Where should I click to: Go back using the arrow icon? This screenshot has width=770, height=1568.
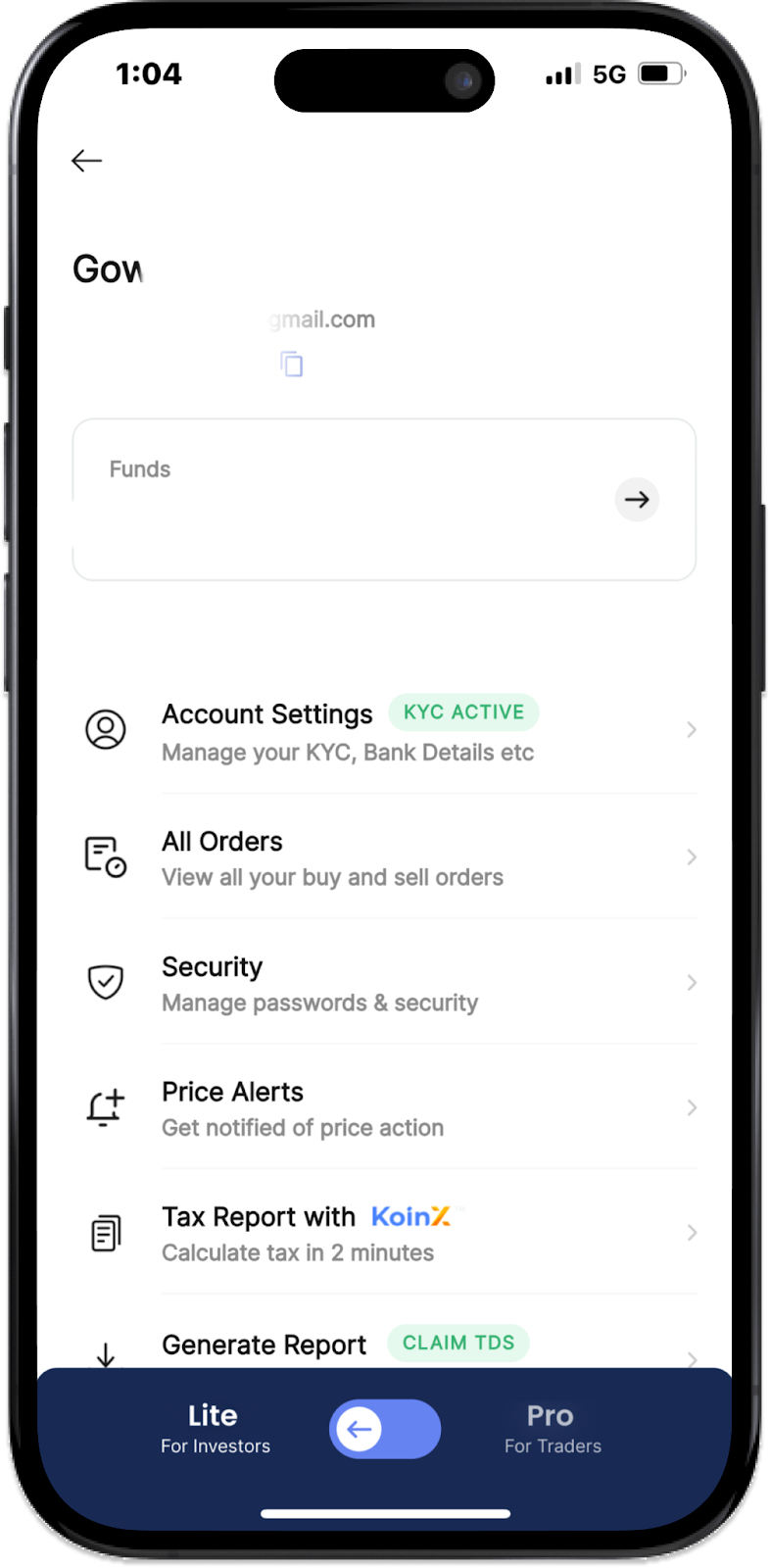87,161
